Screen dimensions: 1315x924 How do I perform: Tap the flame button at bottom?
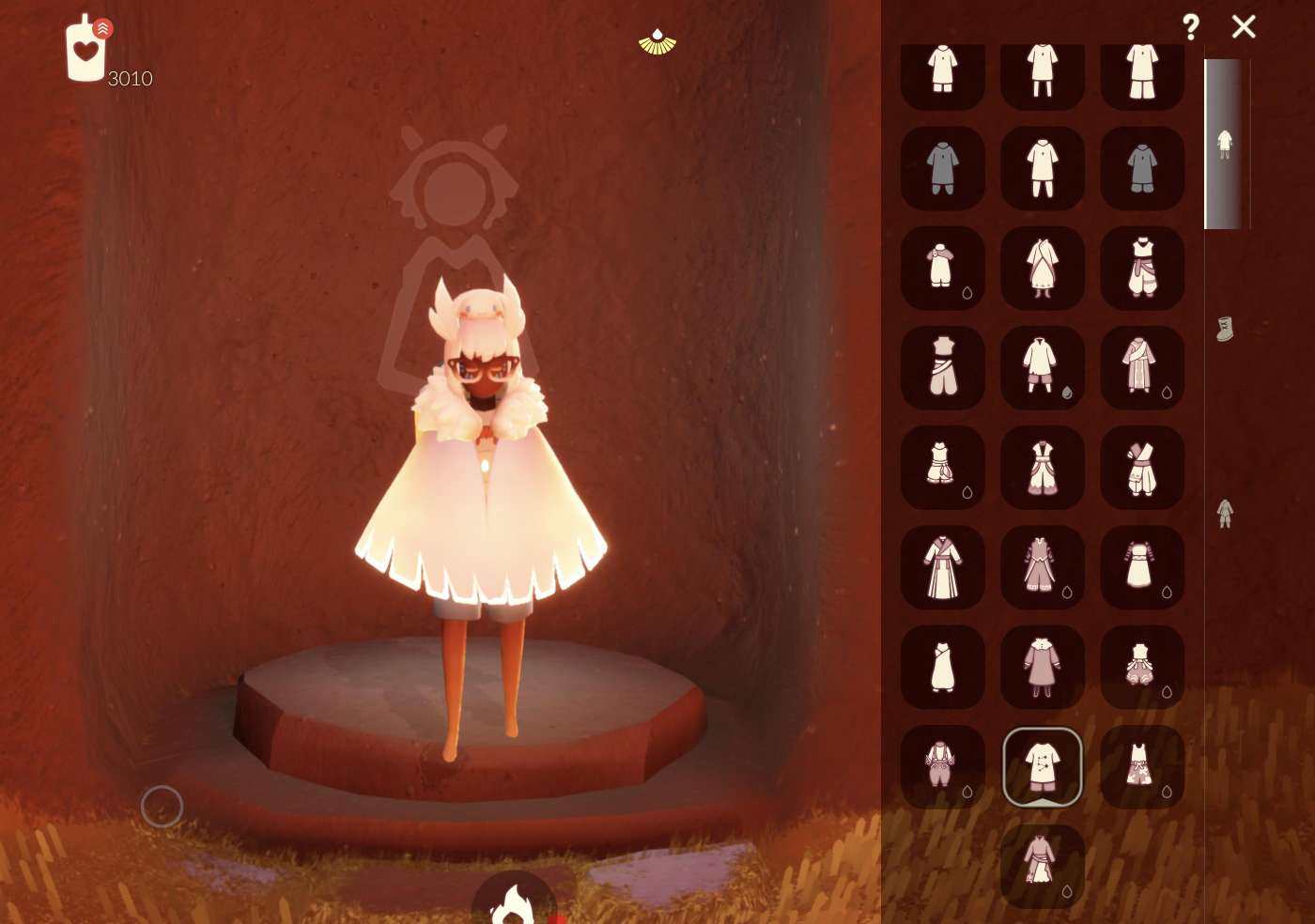click(514, 903)
